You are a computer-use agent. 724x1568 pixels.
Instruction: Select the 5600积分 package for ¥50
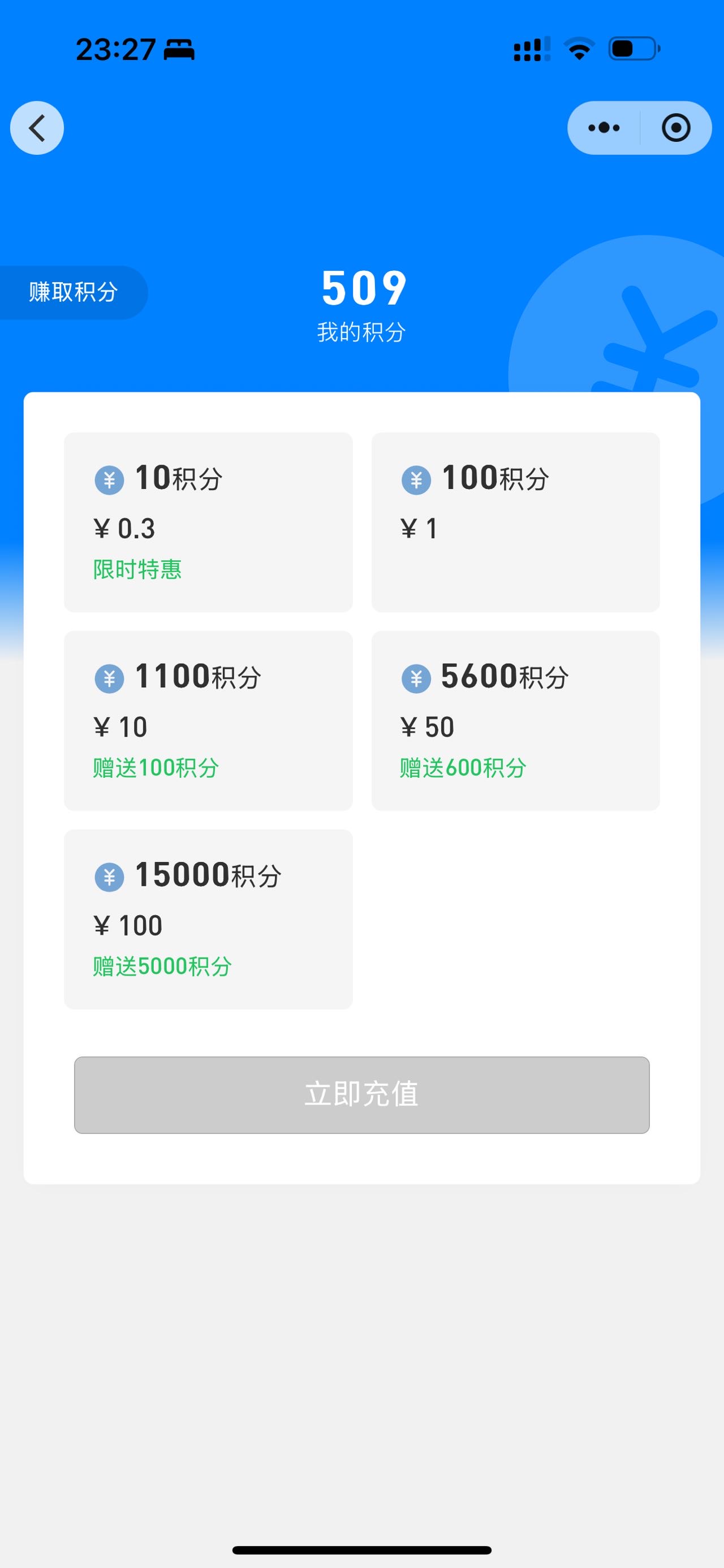click(515, 720)
